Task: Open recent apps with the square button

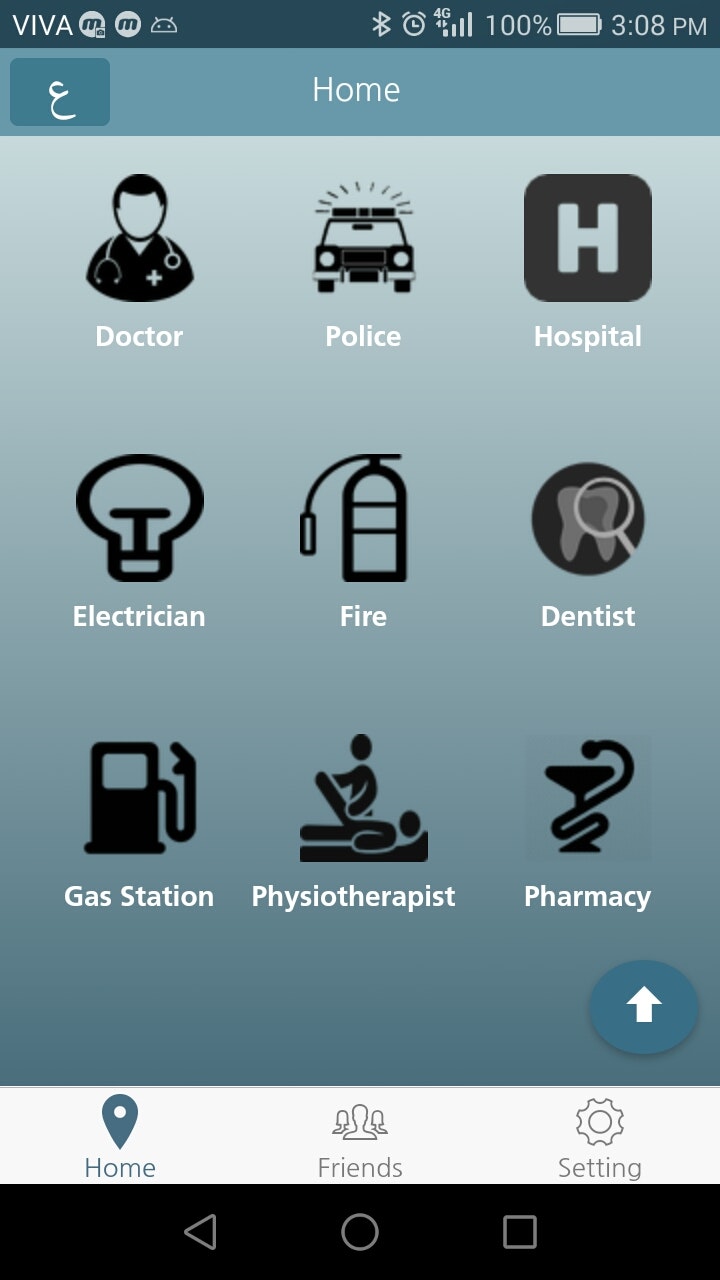Action: (x=520, y=1232)
